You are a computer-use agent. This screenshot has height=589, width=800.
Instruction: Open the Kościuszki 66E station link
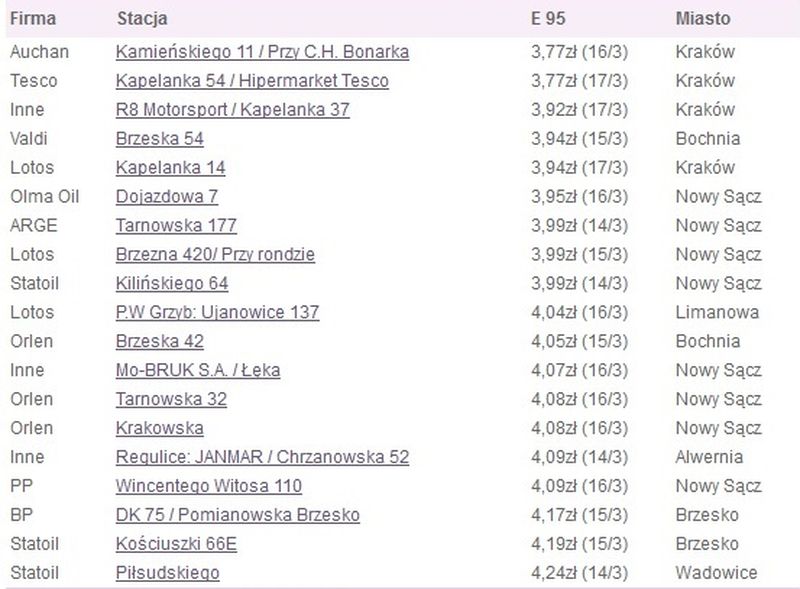click(x=176, y=545)
